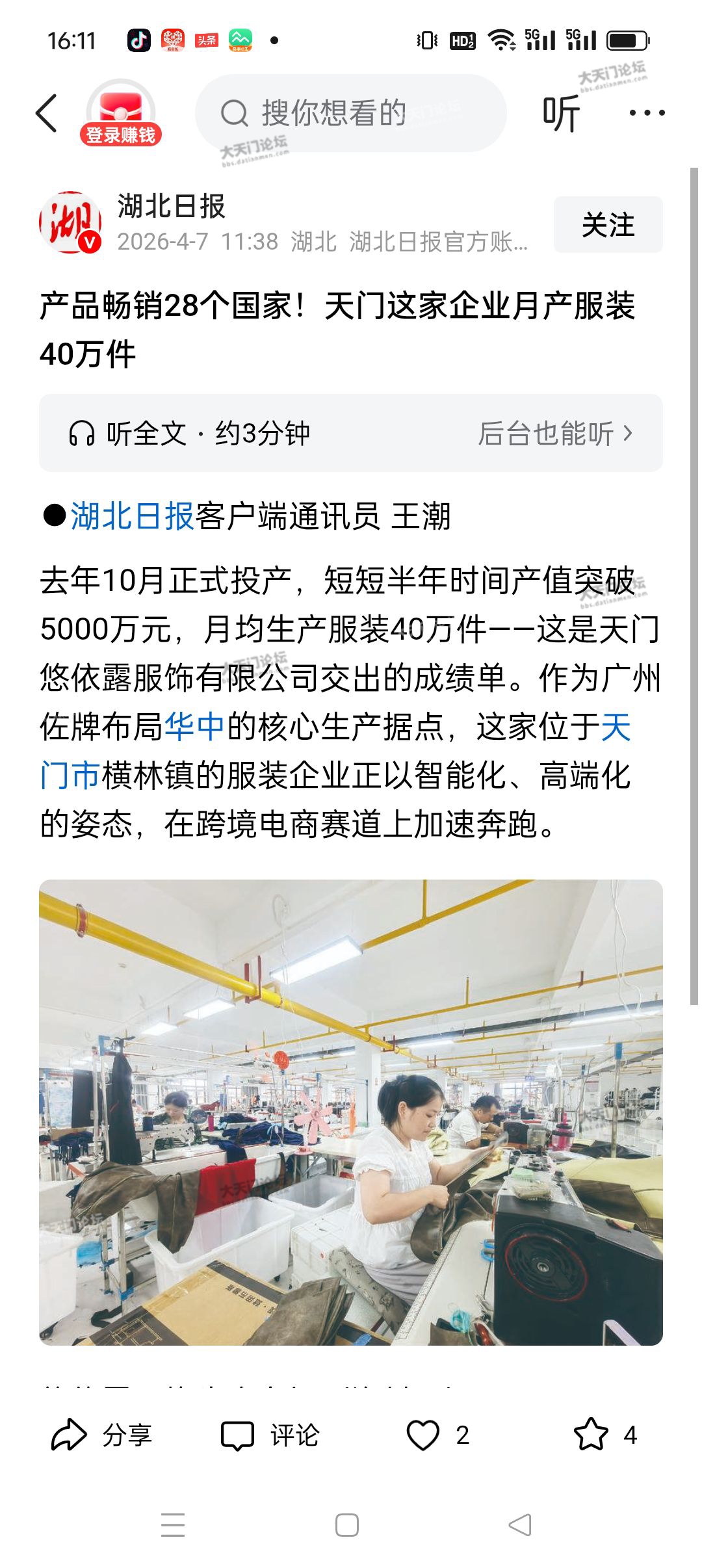Open the three-dot overflow menu
Screen dimensions: 702x1568
coord(647,113)
